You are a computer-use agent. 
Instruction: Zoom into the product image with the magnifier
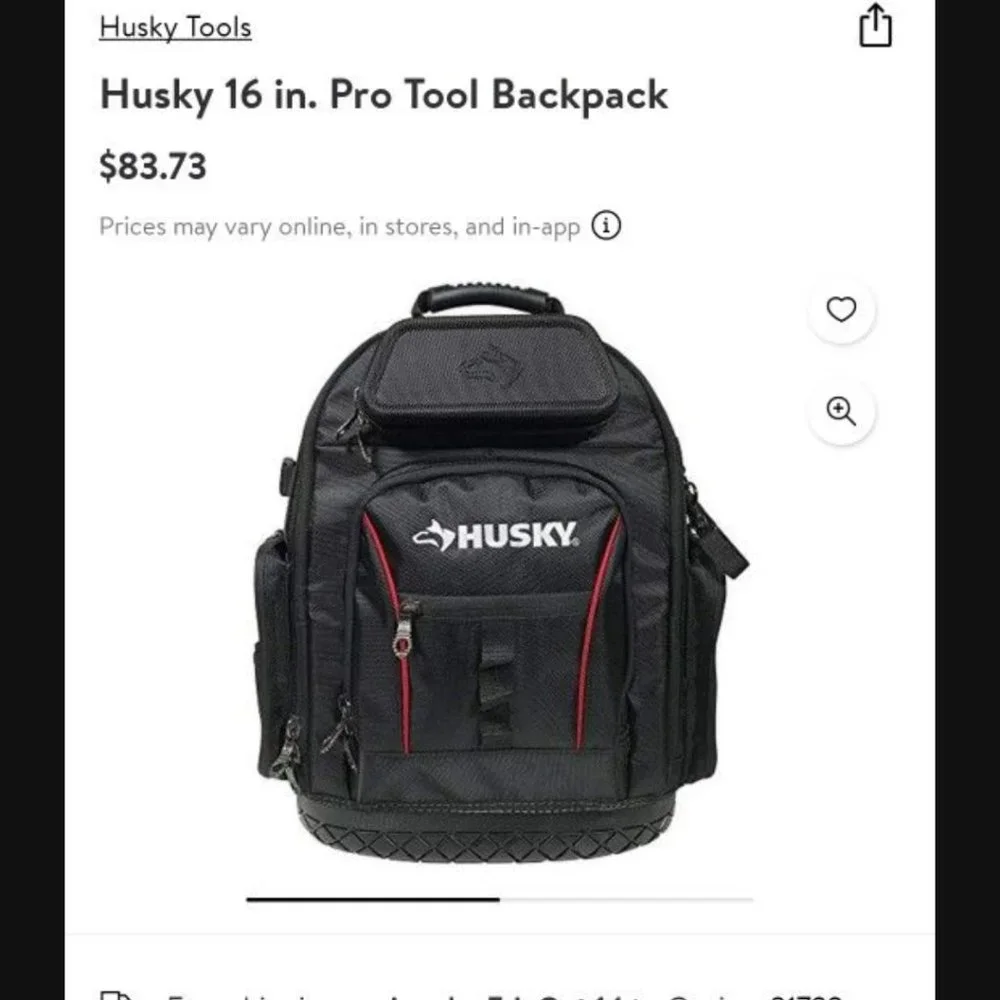(x=841, y=411)
